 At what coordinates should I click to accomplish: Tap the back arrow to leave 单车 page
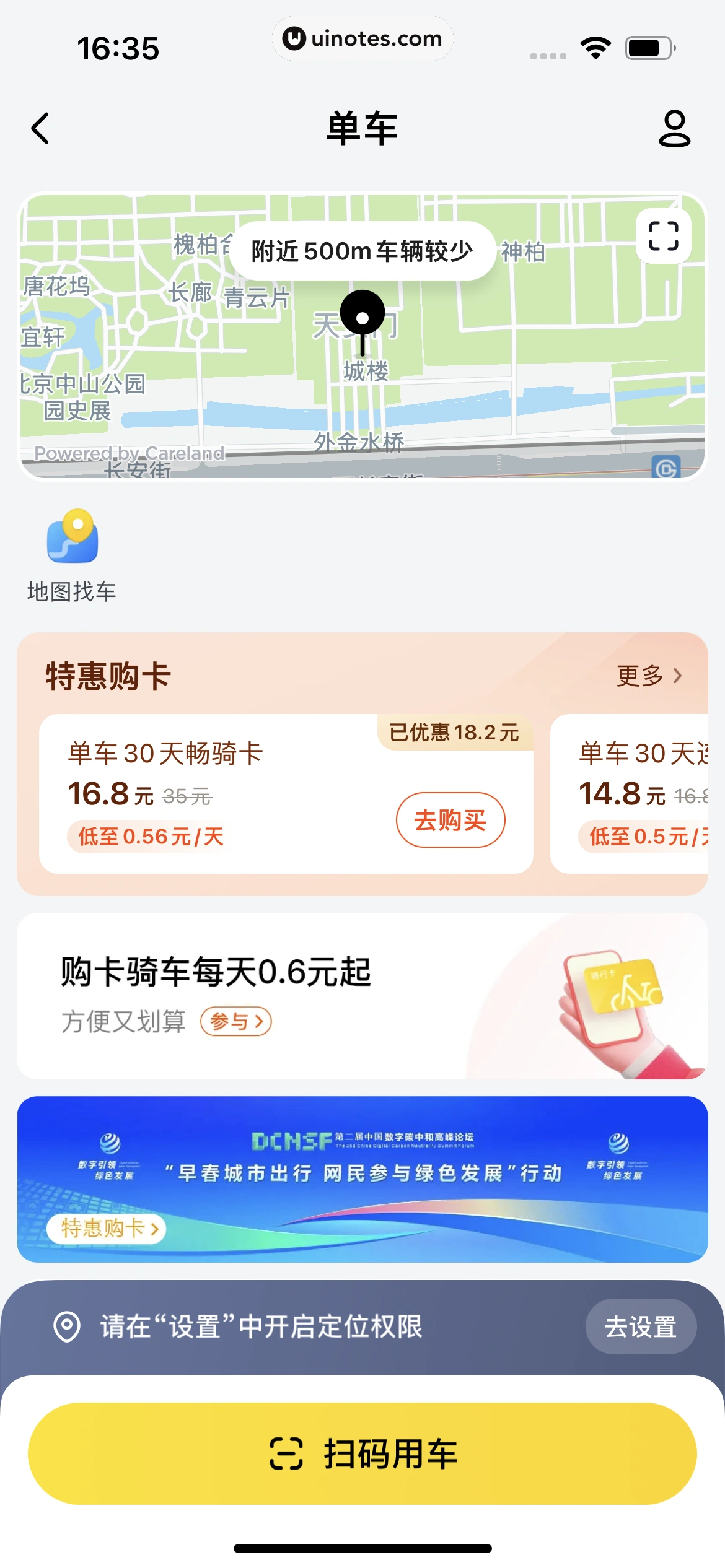tap(40, 129)
